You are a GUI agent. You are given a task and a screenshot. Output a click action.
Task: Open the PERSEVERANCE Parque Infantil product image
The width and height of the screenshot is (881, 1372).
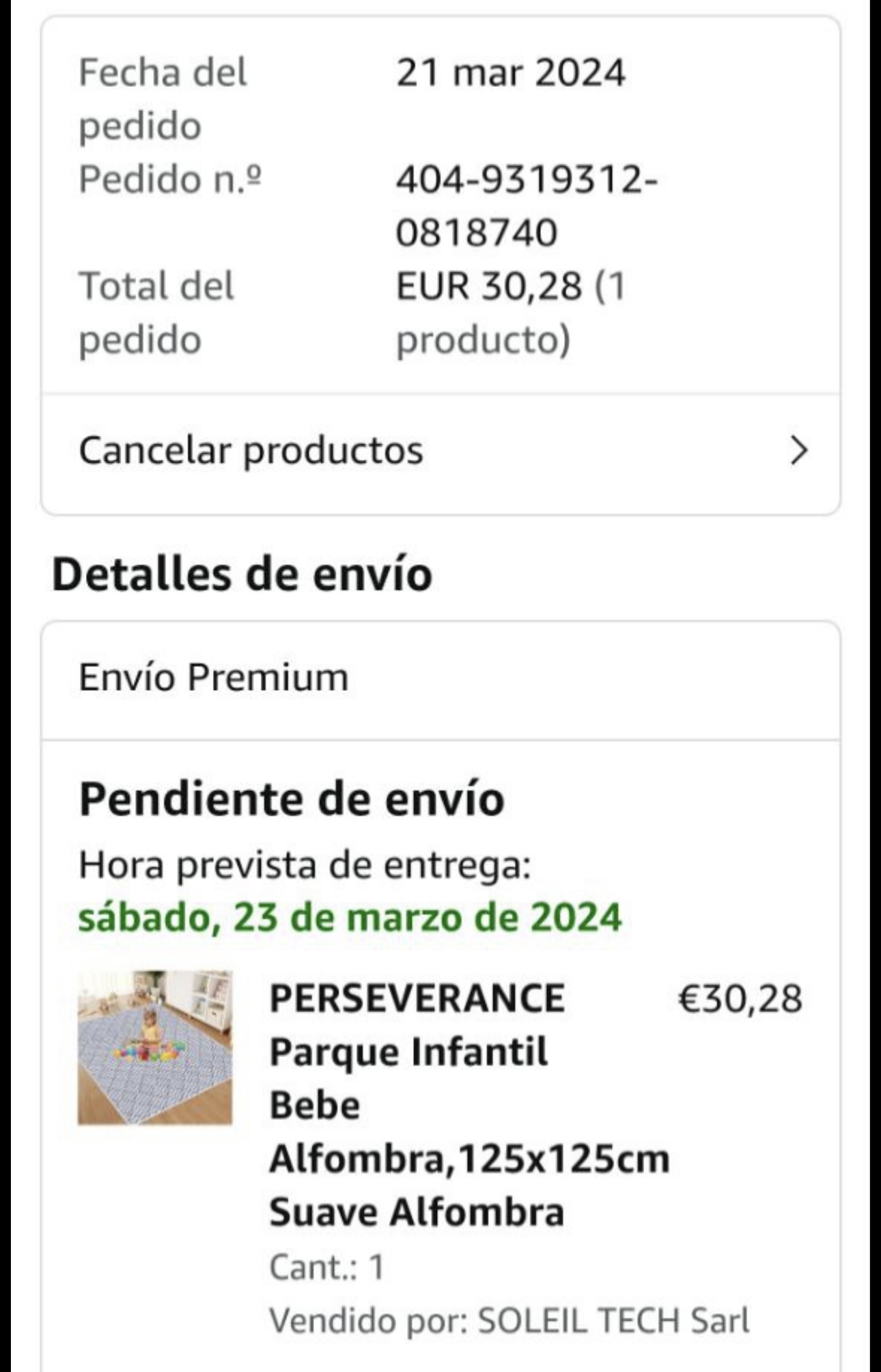[155, 1047]
